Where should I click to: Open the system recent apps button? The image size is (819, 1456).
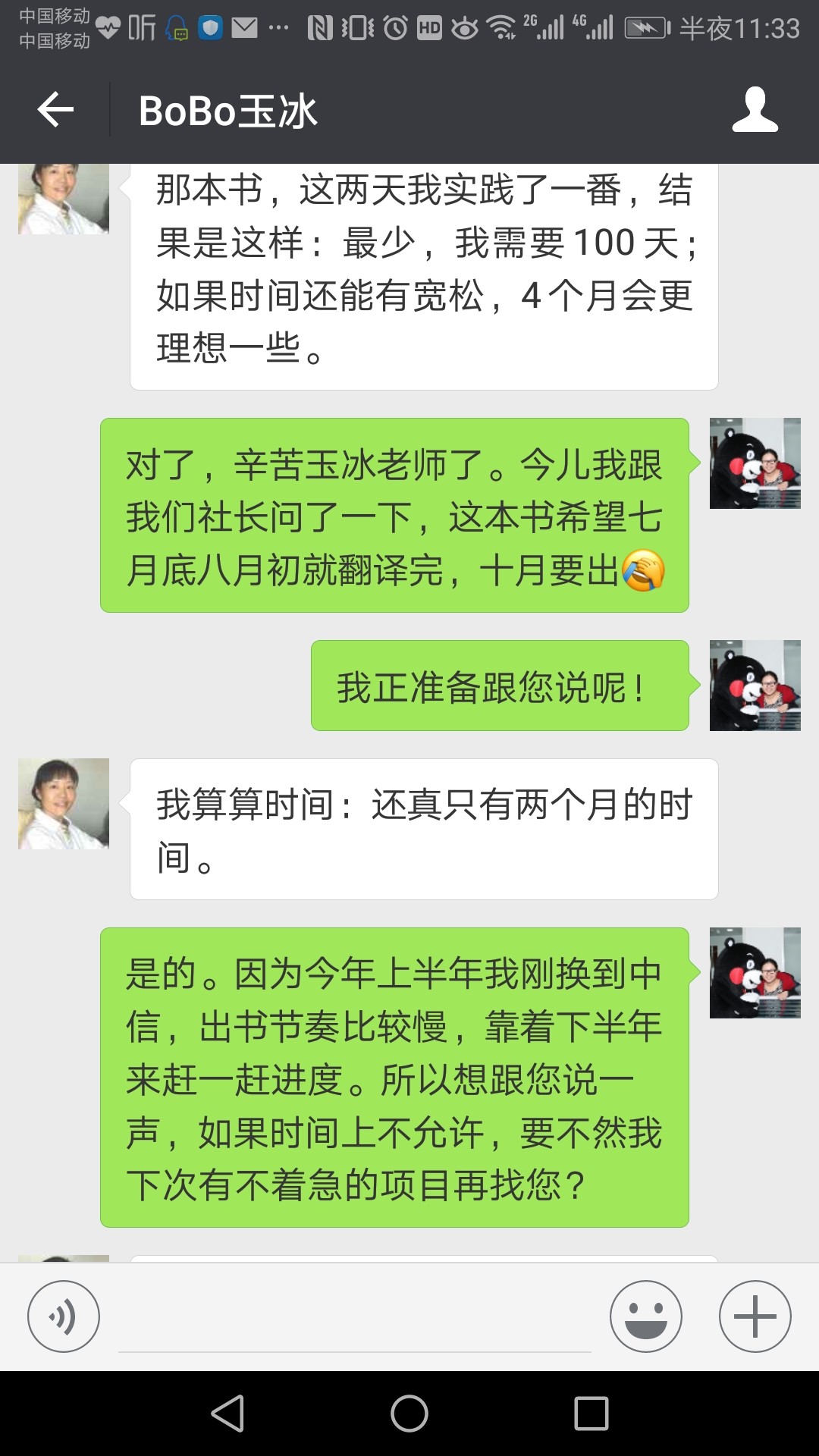[591, 1414]
